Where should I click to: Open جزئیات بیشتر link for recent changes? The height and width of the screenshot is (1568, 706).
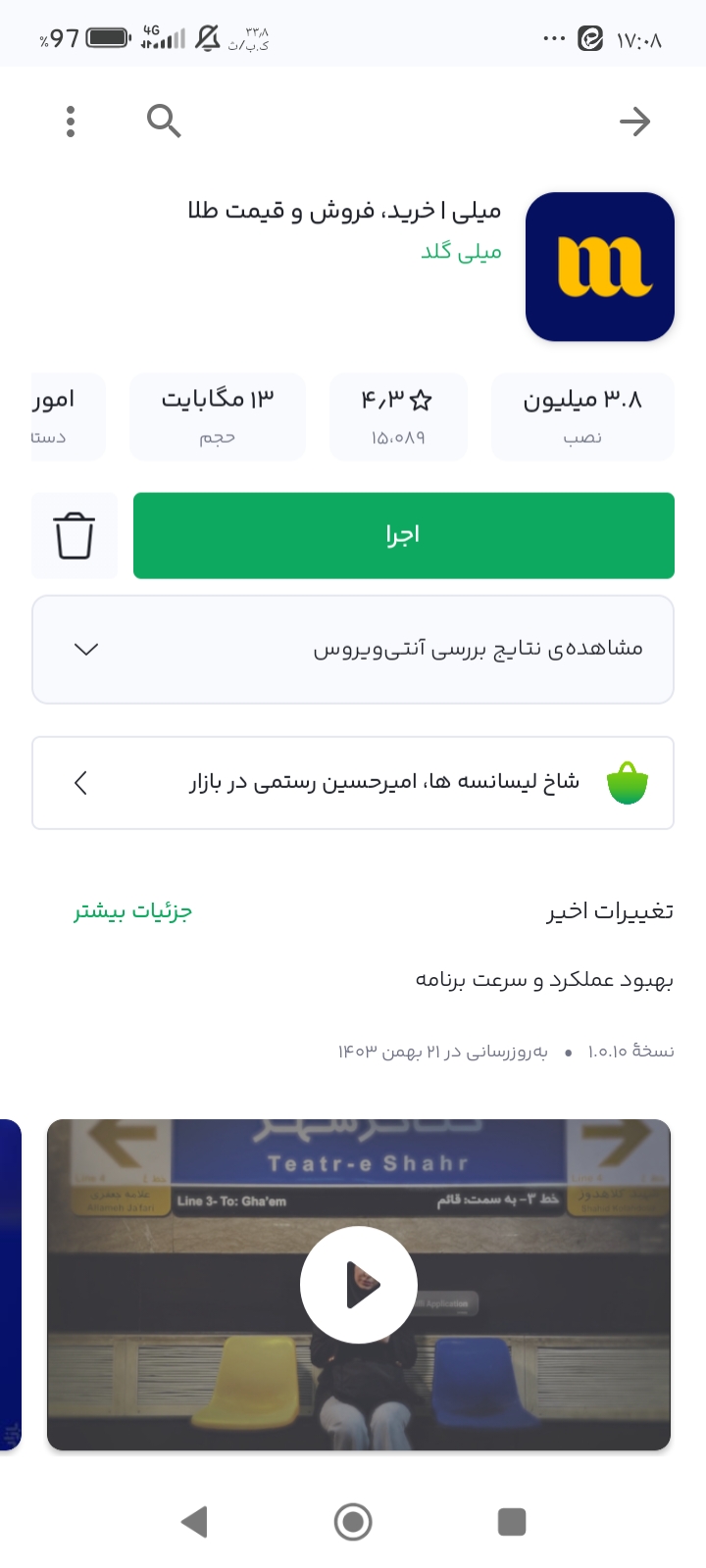[x=133, y=911]
